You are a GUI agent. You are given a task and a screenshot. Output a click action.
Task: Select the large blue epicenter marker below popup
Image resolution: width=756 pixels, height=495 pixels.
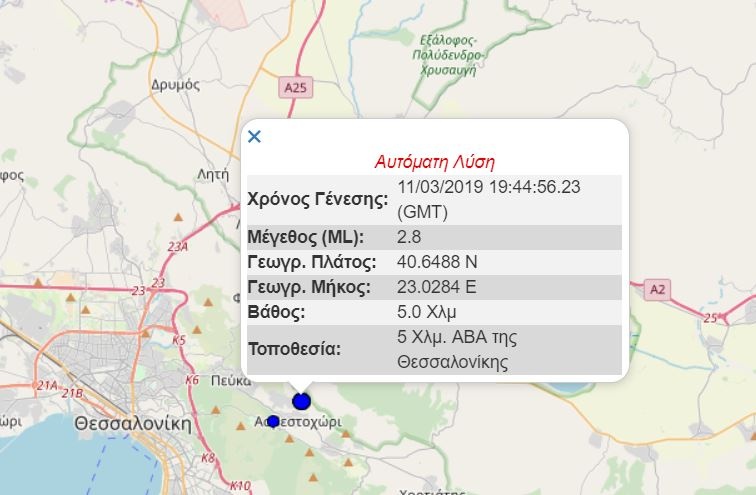pyautogui.click(x=302, y=402)
